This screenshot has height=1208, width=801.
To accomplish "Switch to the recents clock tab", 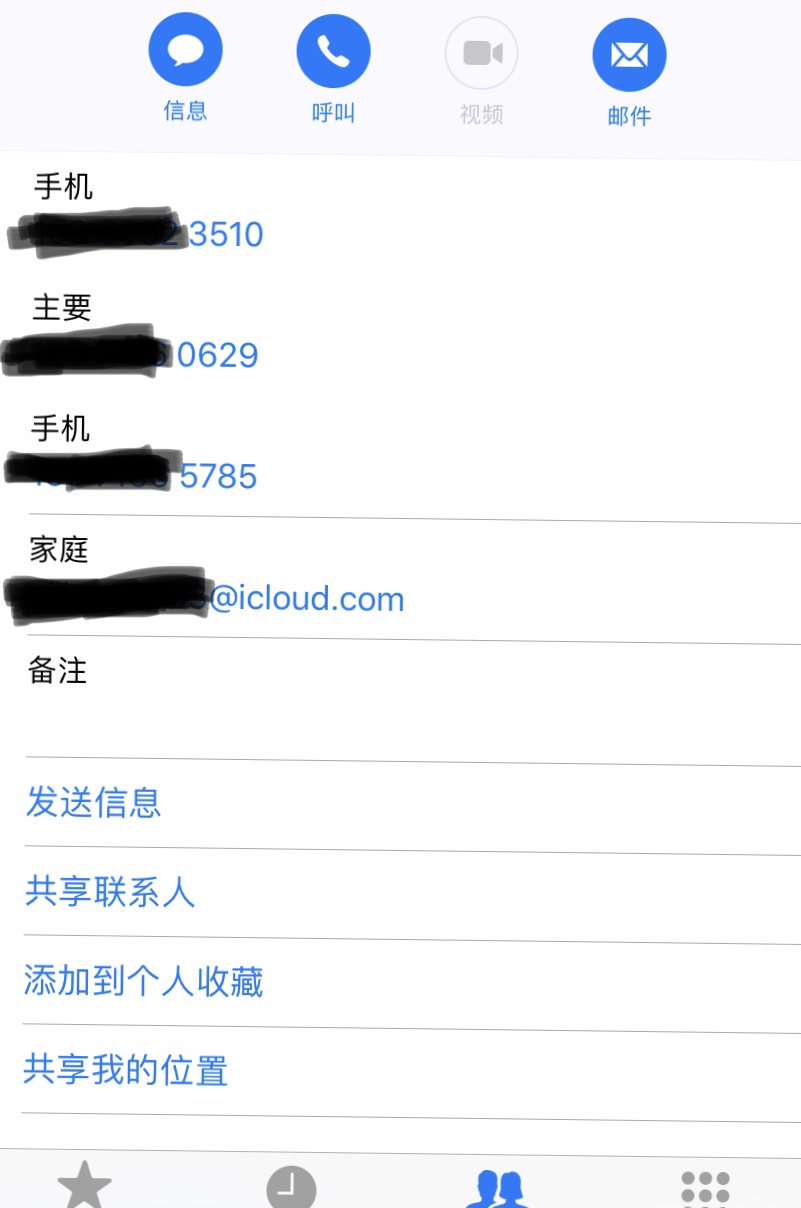I will point(291,1188).
